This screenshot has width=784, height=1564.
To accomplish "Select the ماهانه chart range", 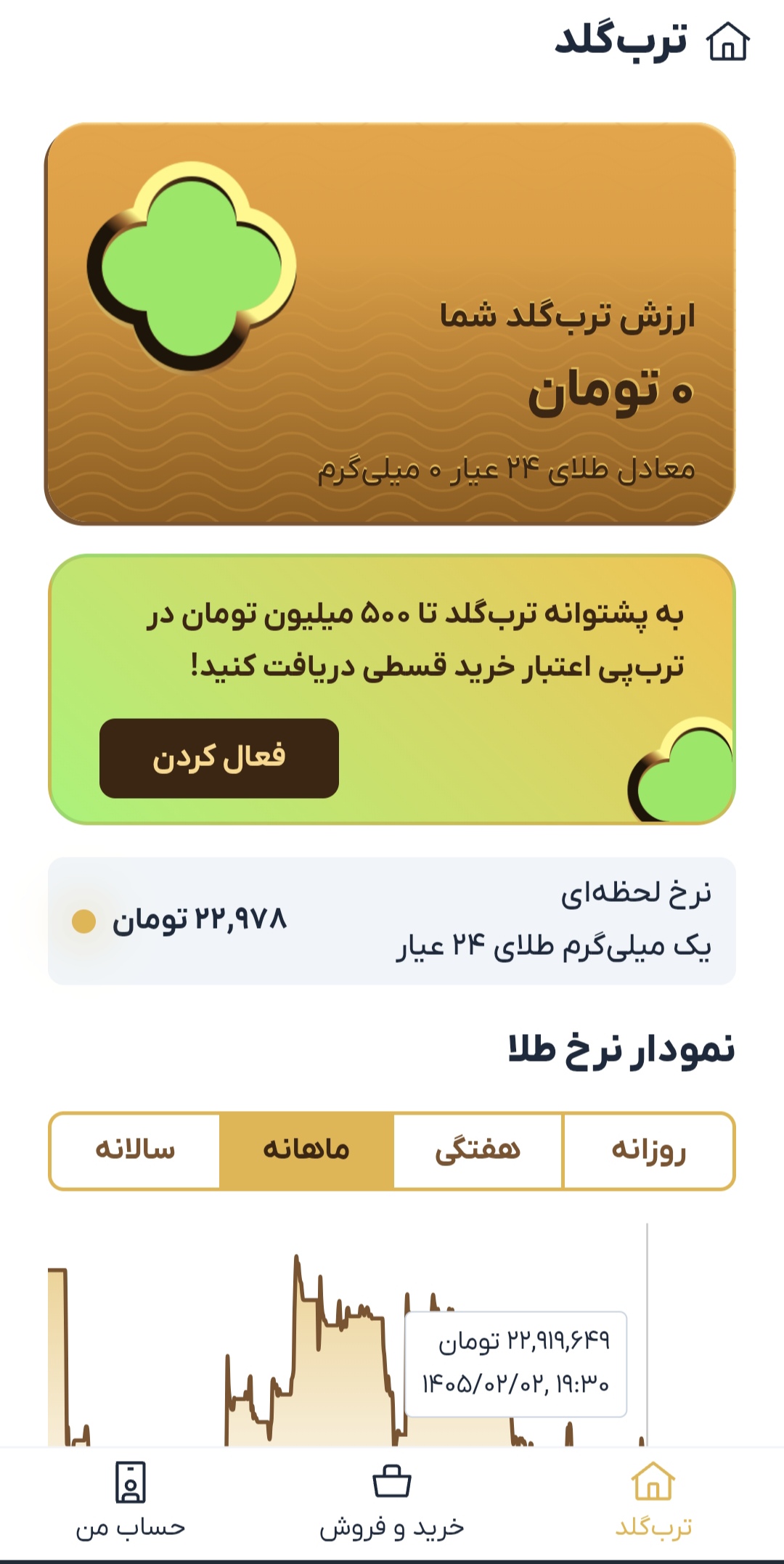I will point(306,1151).
